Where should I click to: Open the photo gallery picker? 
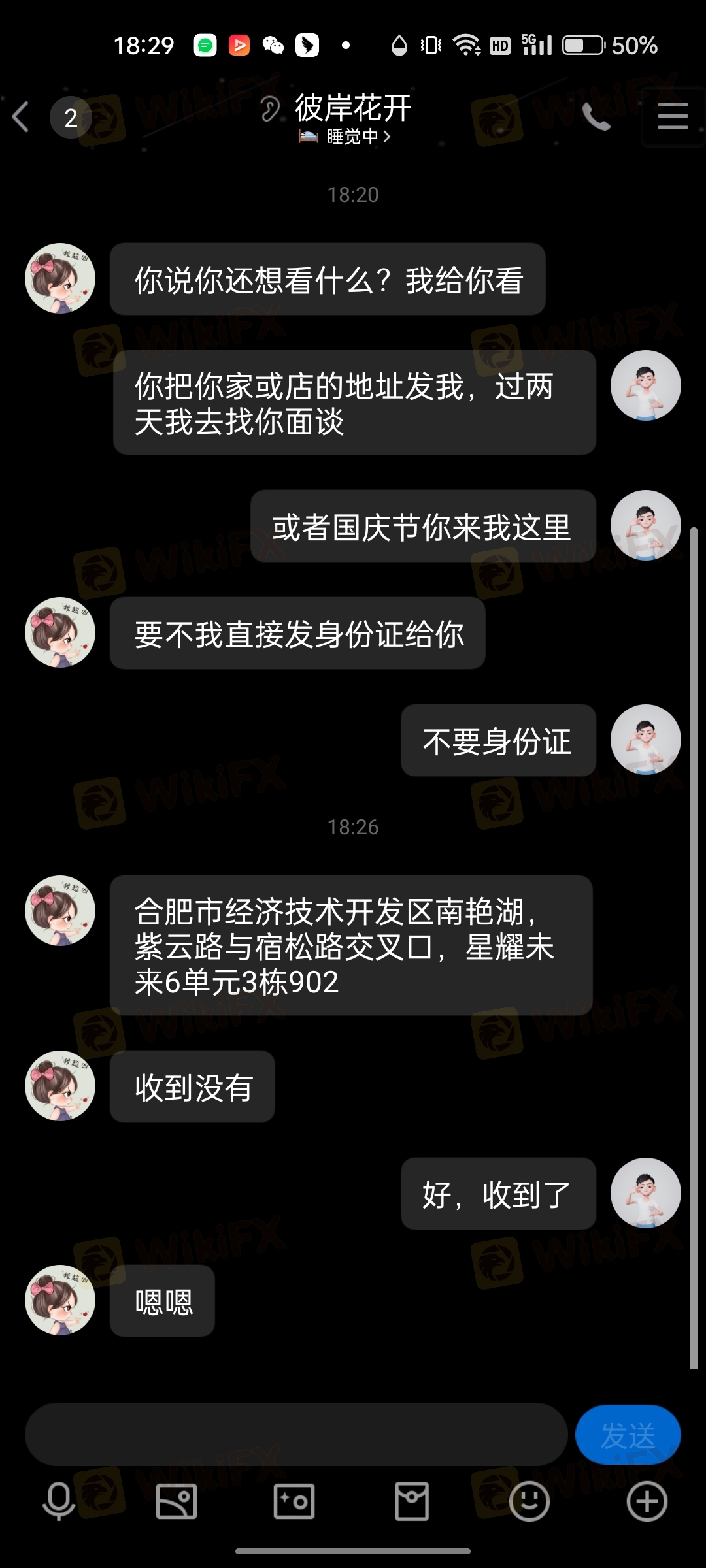pyautogui.click(x=176, y=1501)
